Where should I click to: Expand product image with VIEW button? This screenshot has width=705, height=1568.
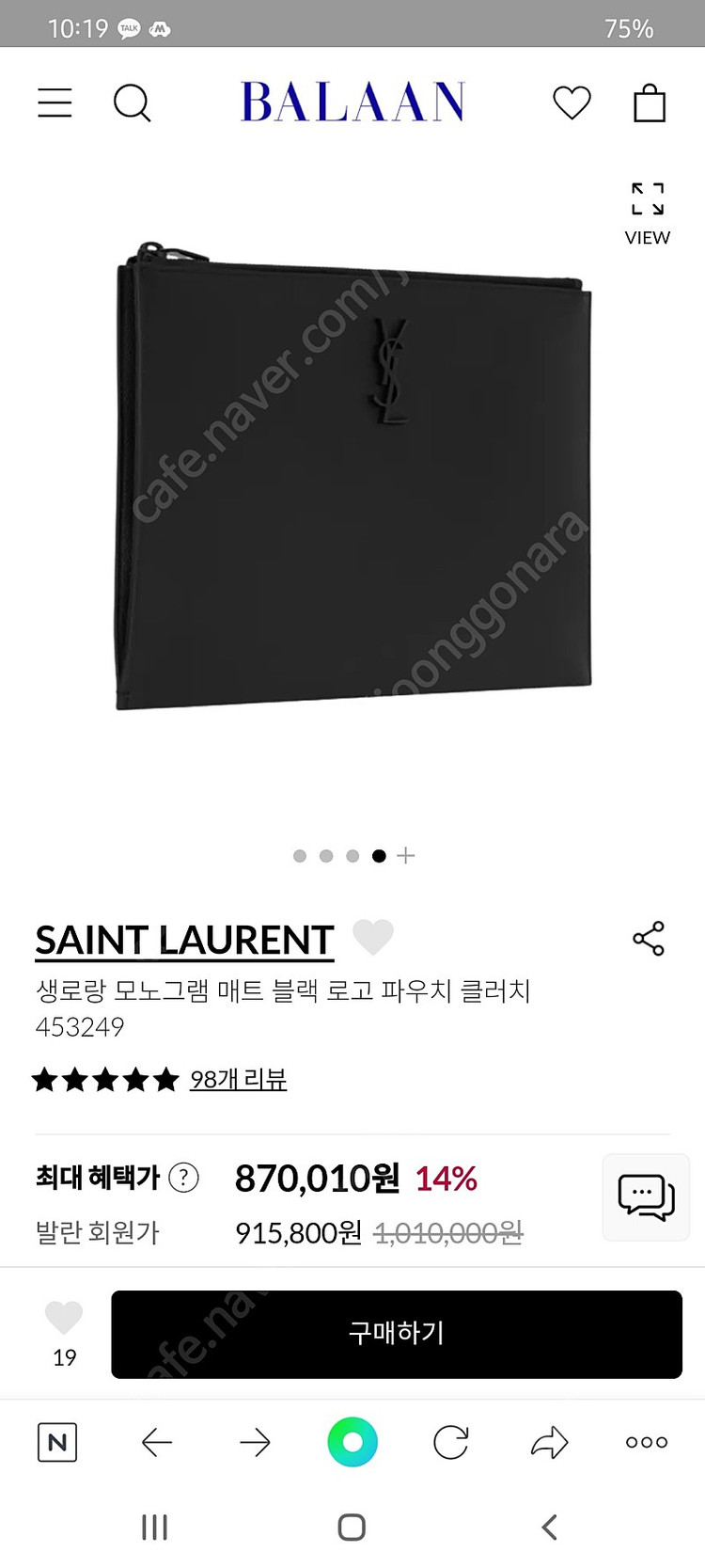point(648,214)
